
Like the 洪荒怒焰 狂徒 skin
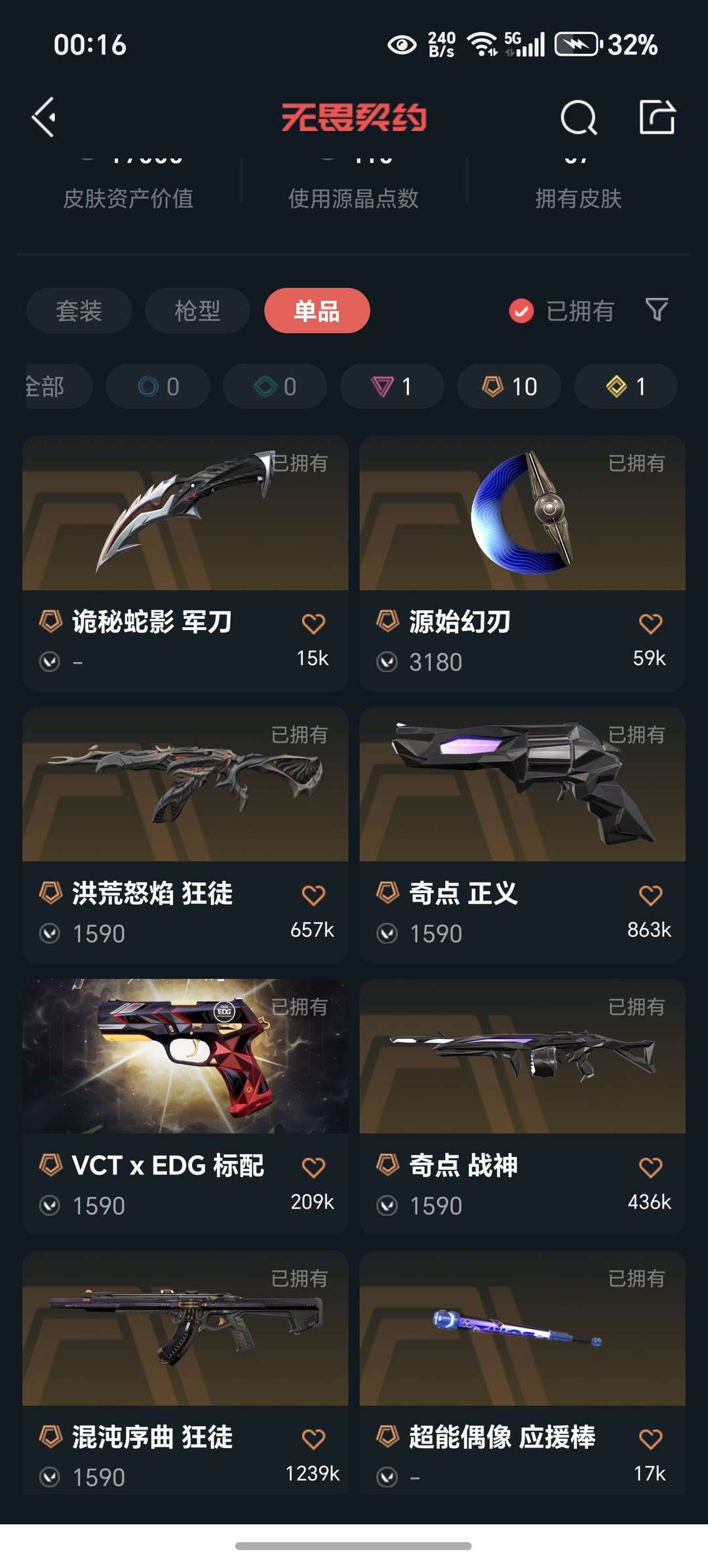tap(313, 895)
